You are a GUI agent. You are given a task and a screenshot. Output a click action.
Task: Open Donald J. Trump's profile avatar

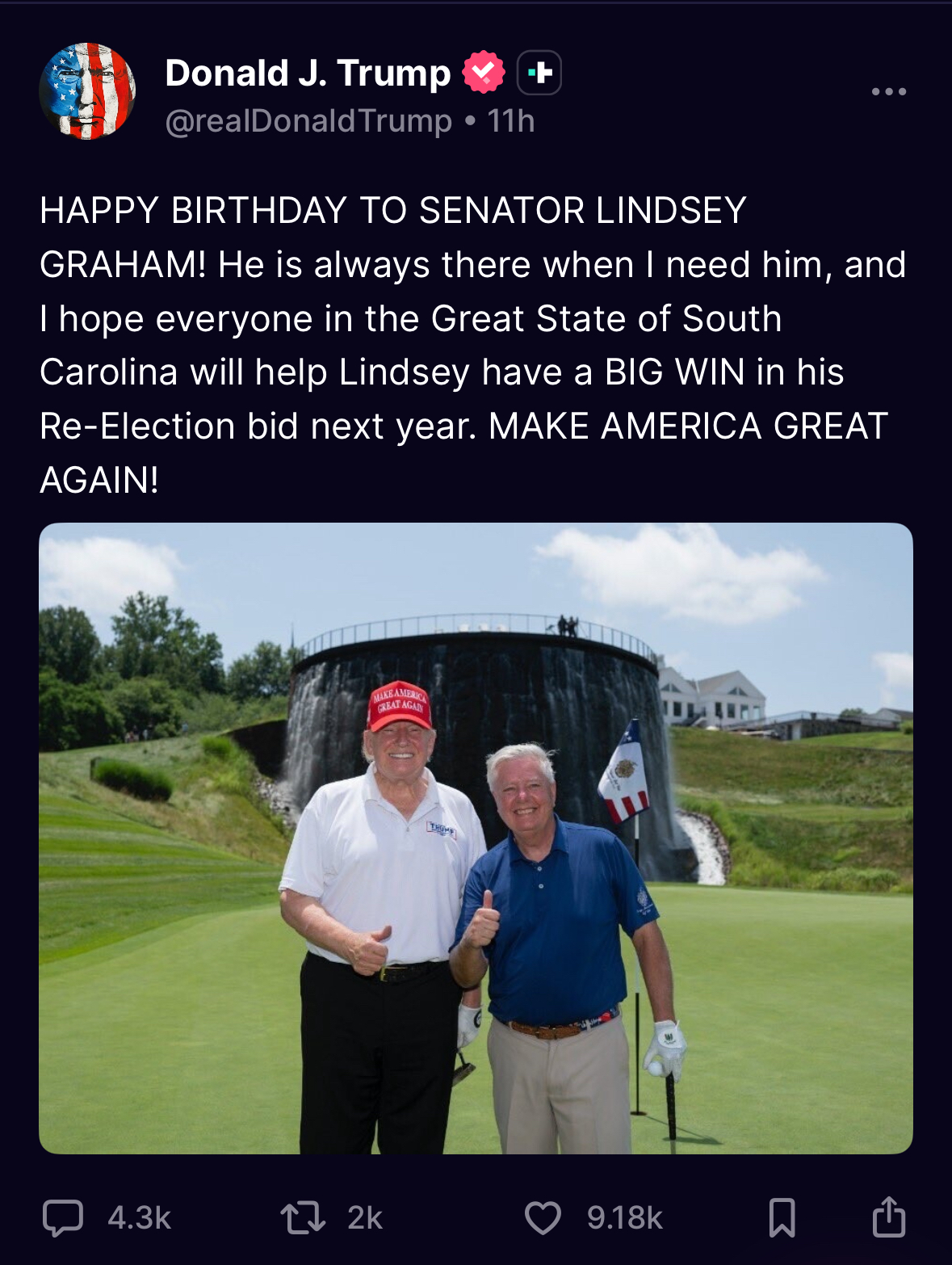[x=87, y=91]
